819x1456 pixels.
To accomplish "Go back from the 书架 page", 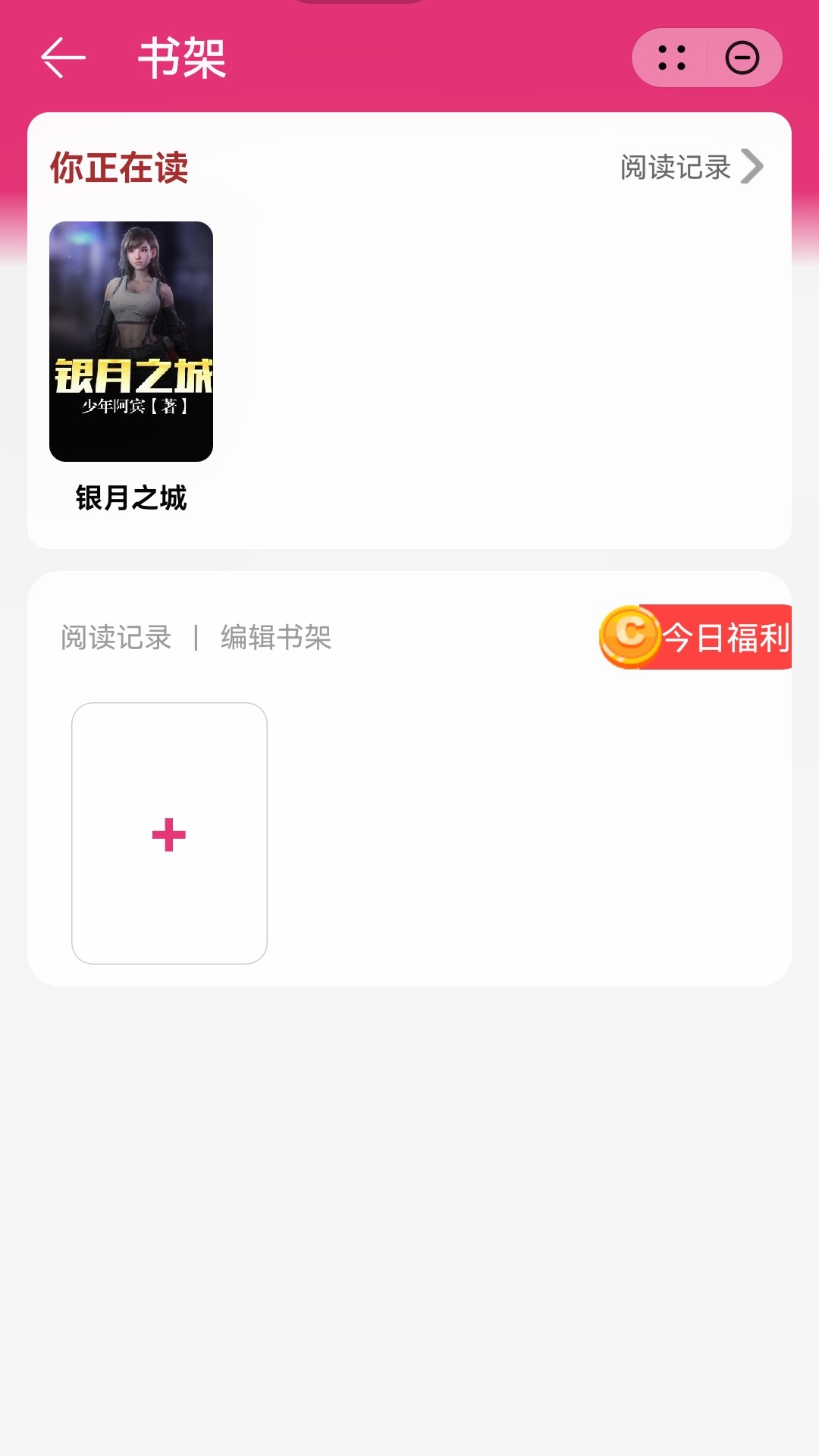I will (63, 58).
